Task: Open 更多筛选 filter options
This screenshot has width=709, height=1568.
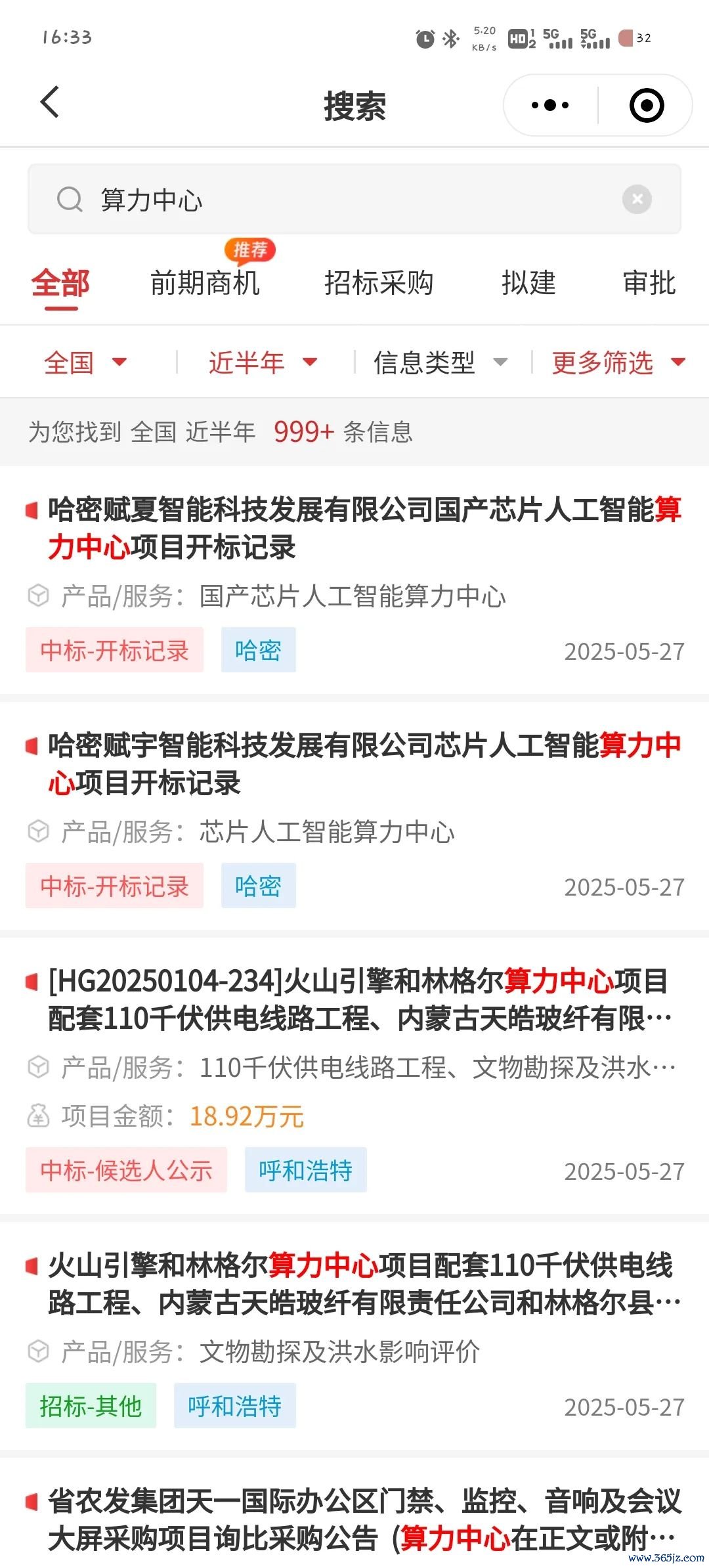Action: pos(617,362)
